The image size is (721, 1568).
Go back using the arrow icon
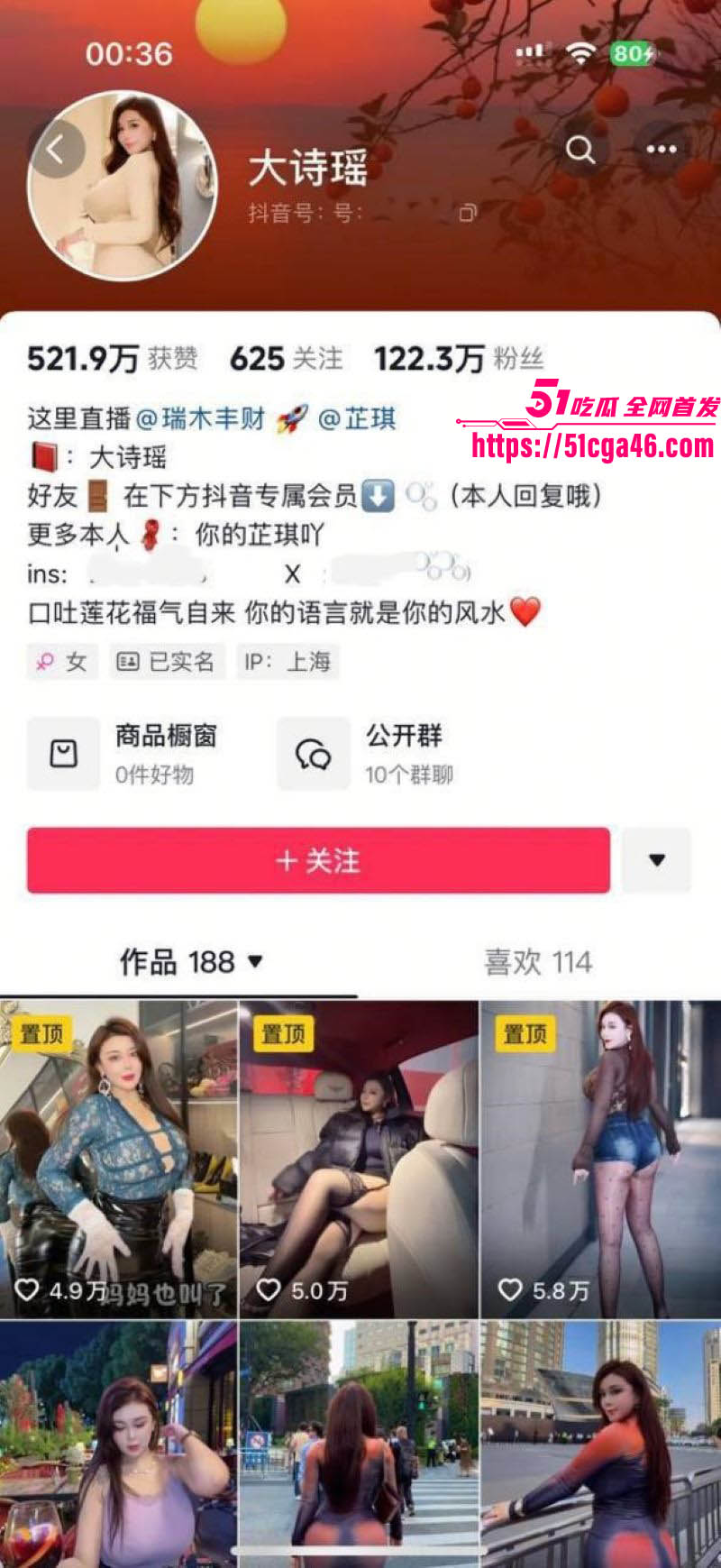(x=56, y=150)
